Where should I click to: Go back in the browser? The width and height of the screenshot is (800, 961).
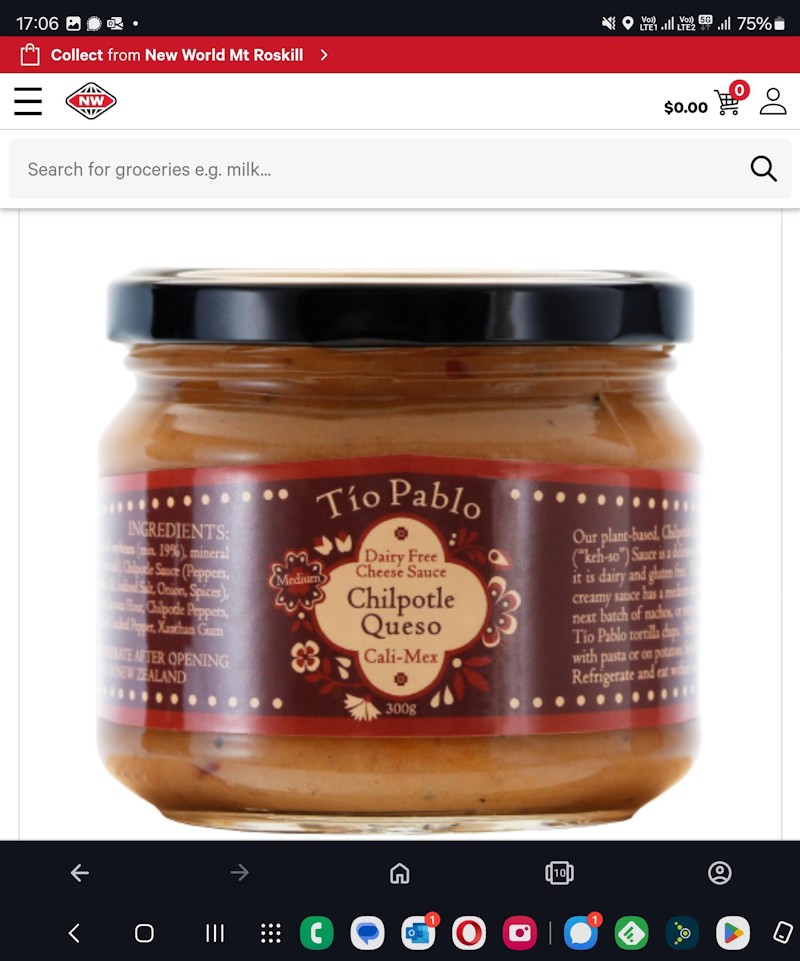(x=80, y=873)
